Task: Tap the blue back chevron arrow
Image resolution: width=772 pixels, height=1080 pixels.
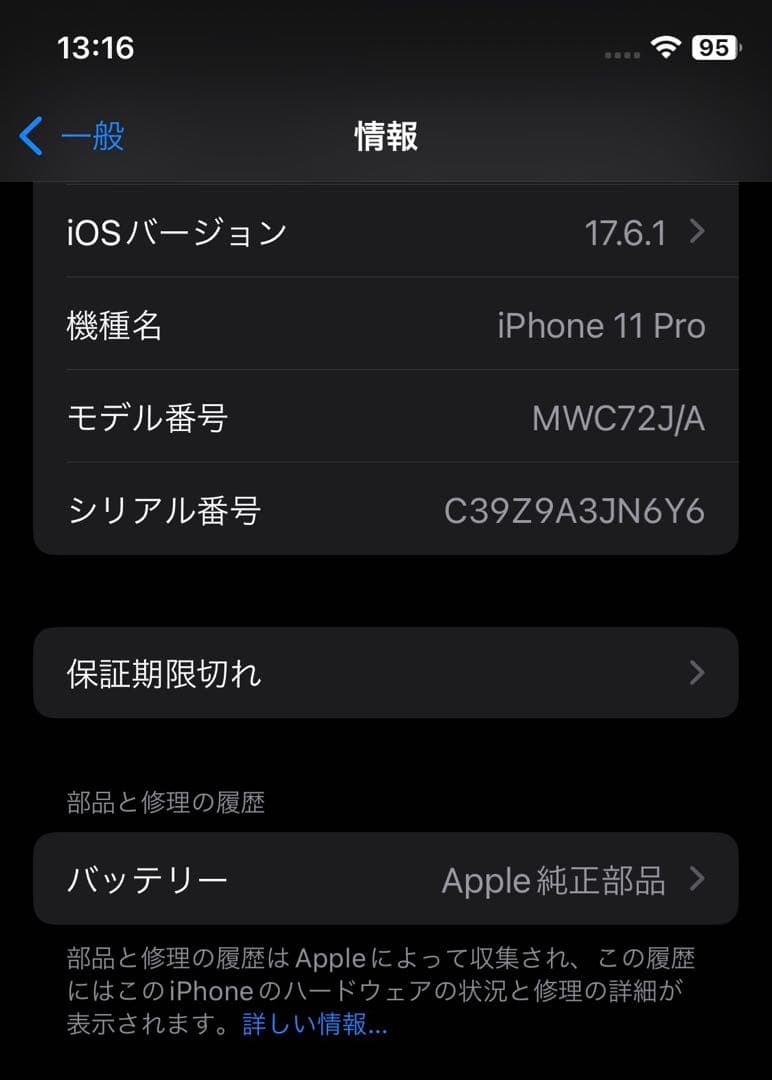Action: pyautogui.click(x=31, y=137)
